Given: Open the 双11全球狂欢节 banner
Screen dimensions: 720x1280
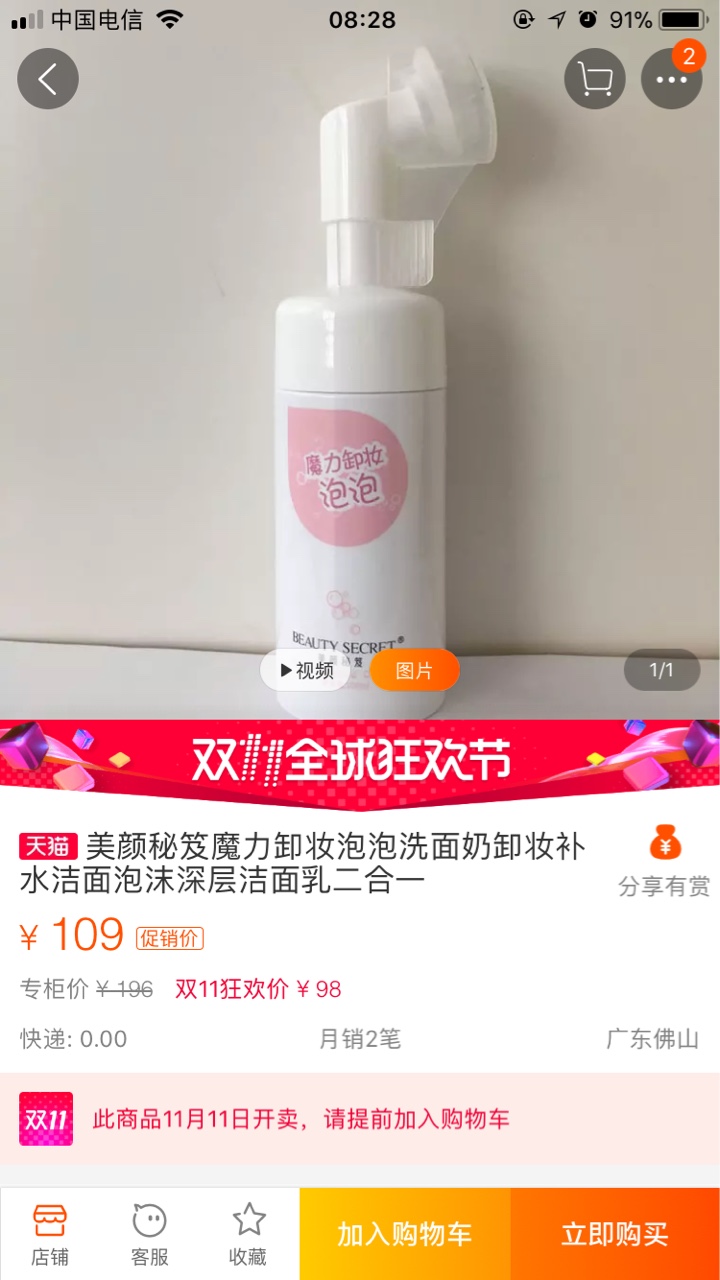Looking at the screenshot, I should (360, 761).
